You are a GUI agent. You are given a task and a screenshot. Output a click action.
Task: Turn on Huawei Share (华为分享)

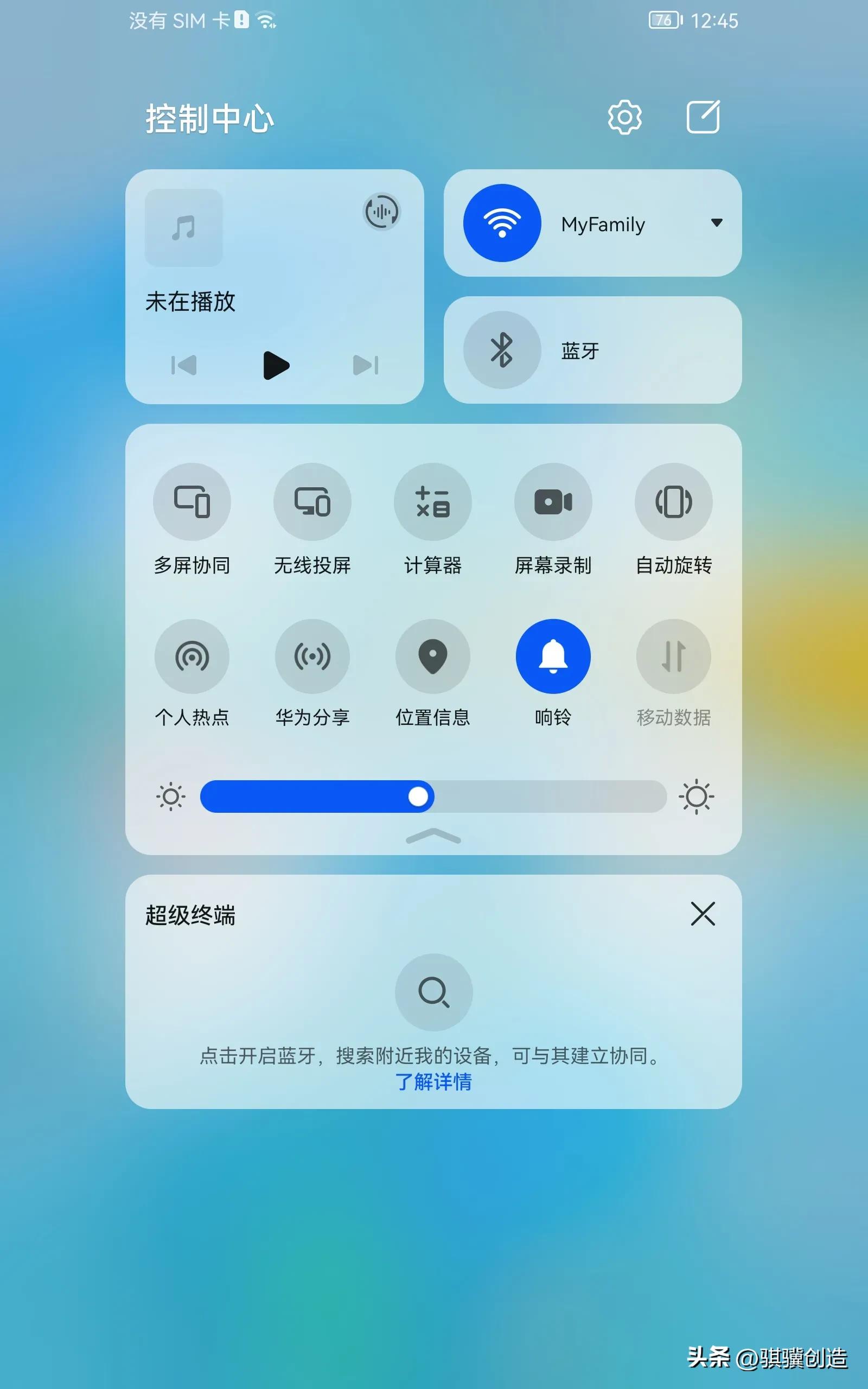pyautogui.click(x=312, y=656)
